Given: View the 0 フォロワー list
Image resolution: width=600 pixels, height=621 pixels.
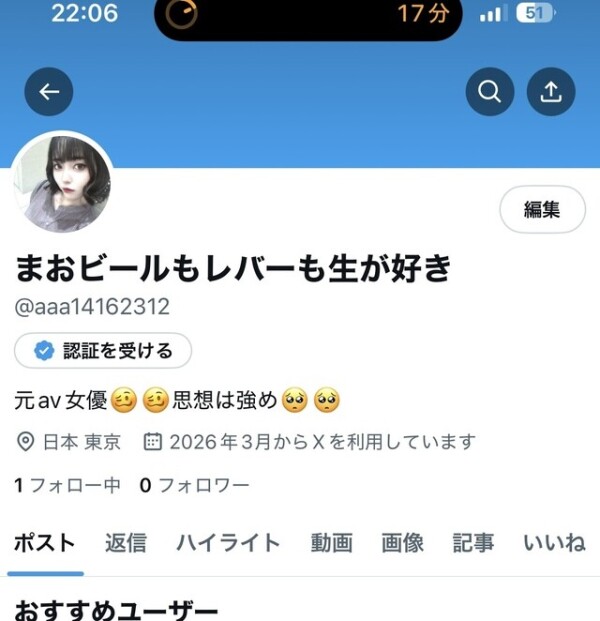Looking at the screenshot, I should (194, 486).
